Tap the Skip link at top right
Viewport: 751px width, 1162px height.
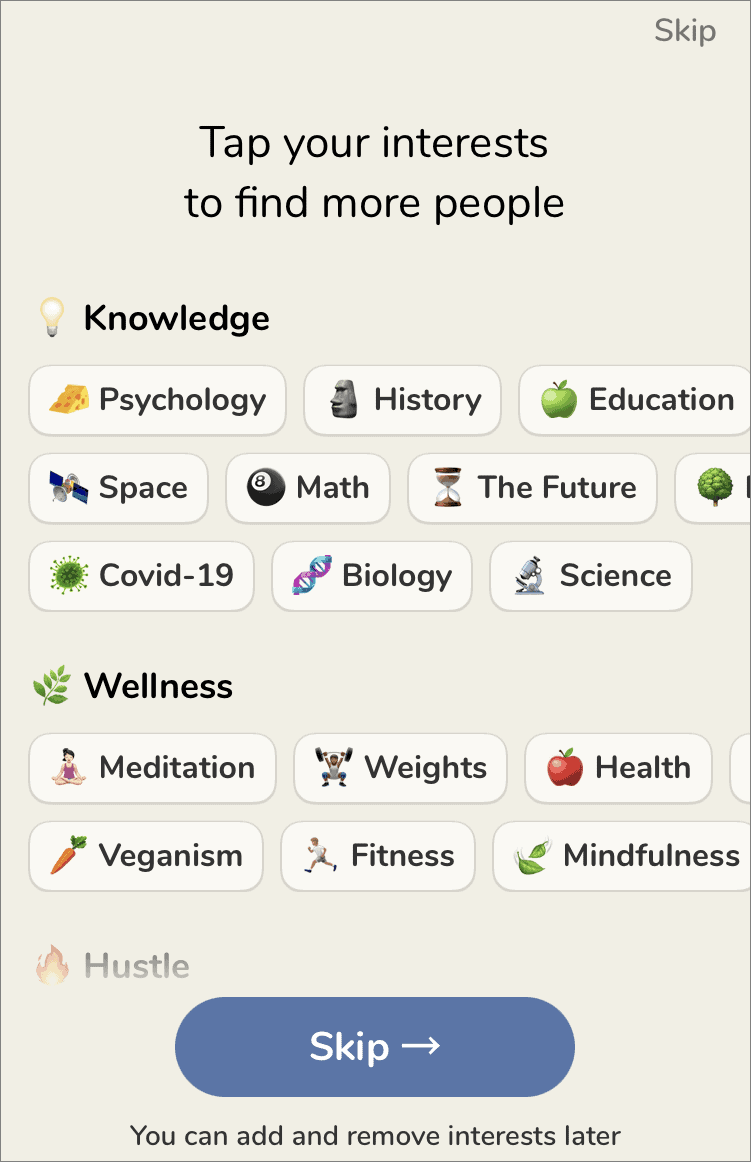pyautogui.click(x=685, y=31)
